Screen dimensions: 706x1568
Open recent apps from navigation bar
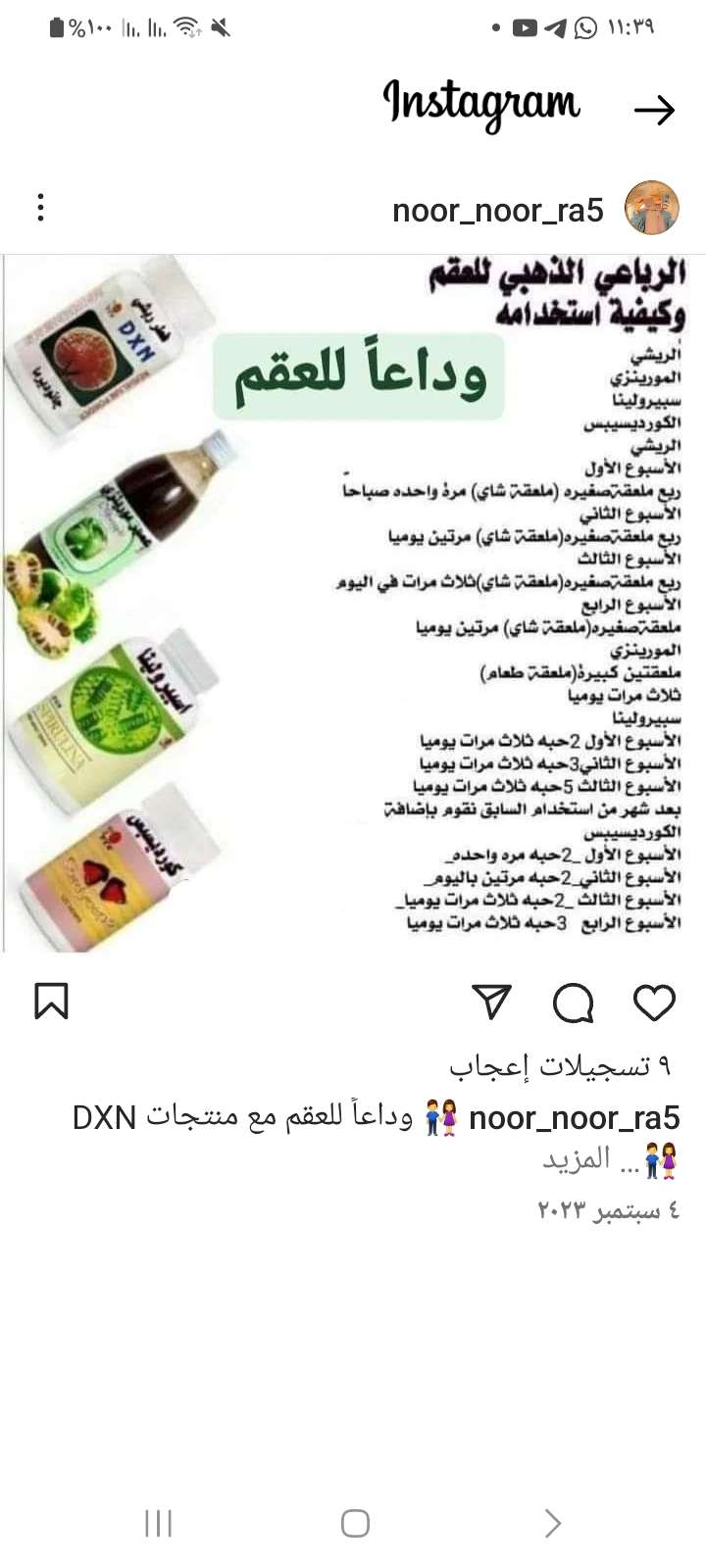pos(158,1523)
